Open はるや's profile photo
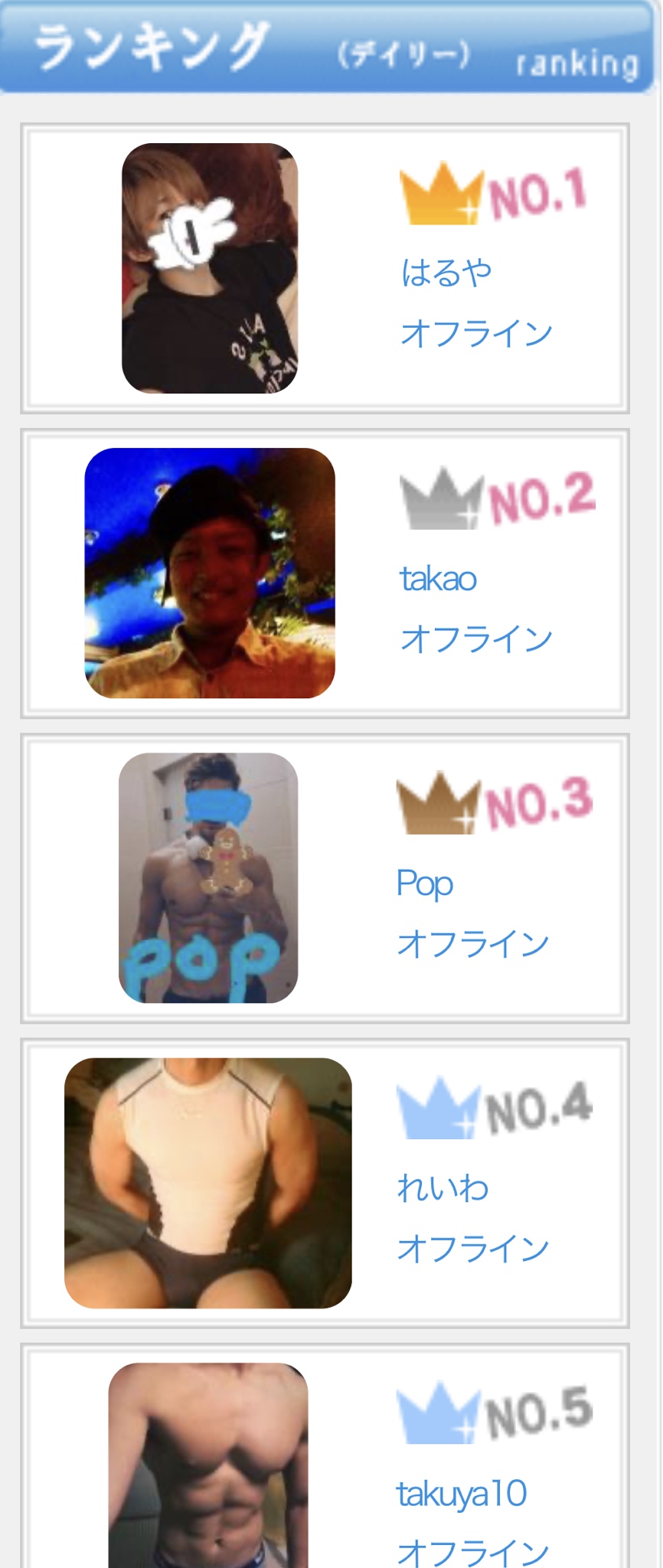Viewport: 663px width, 1568px height. [209, 268]
